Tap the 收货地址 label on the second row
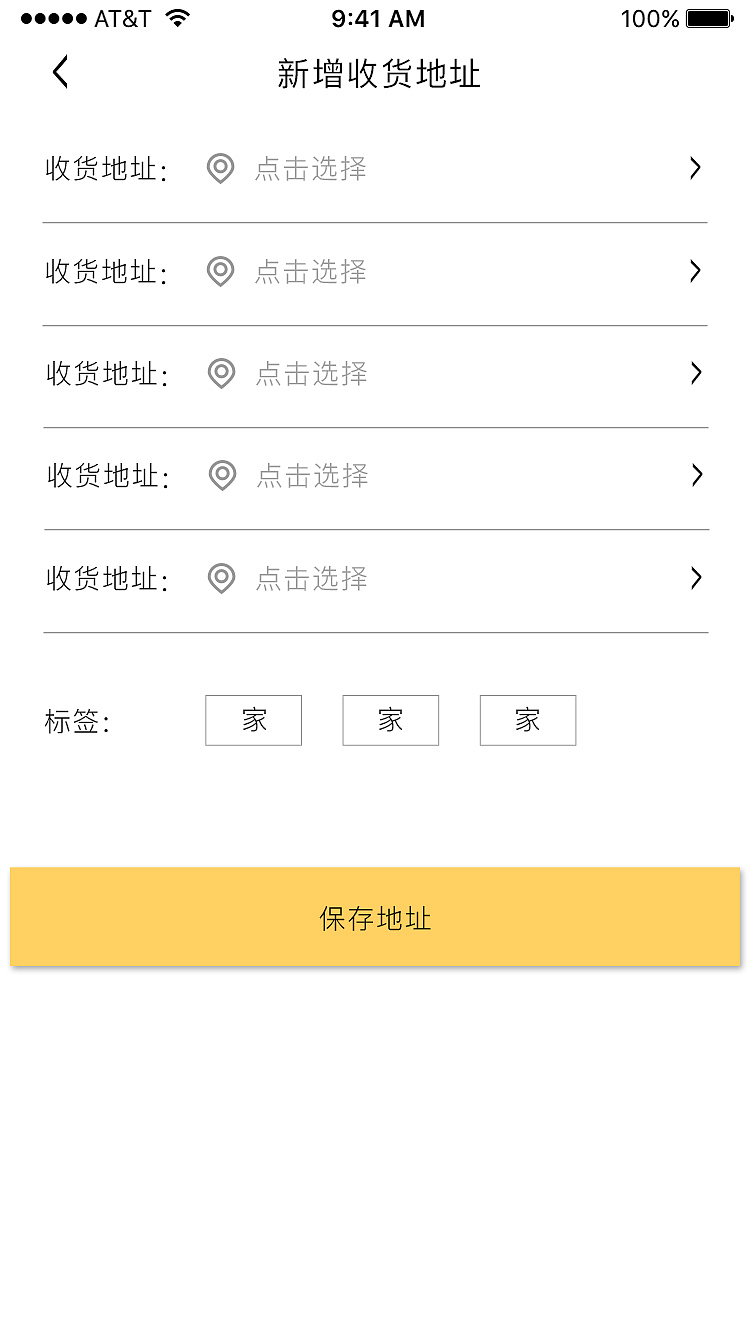This screenshot has height=1334, width=750. click(x=105, y=271)
